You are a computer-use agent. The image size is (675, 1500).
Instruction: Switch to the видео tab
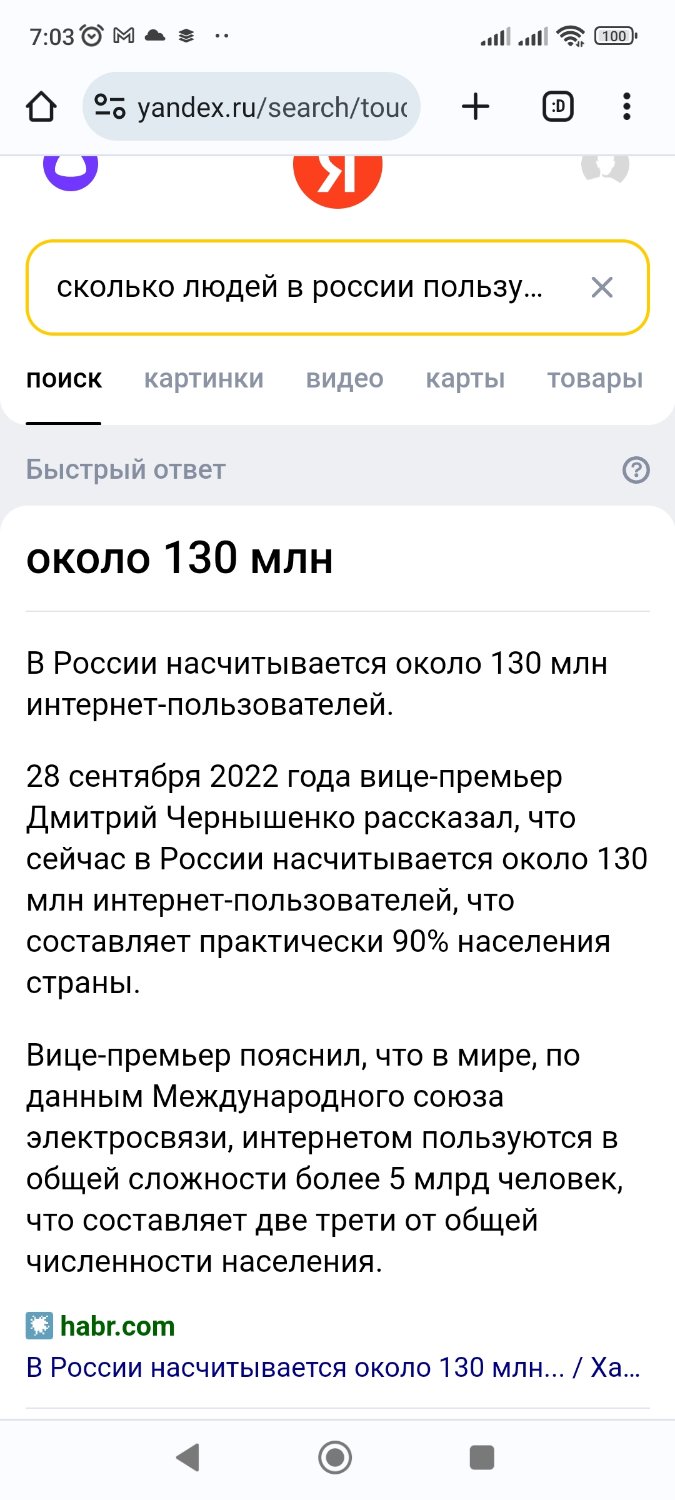click(x=344, y=379)
